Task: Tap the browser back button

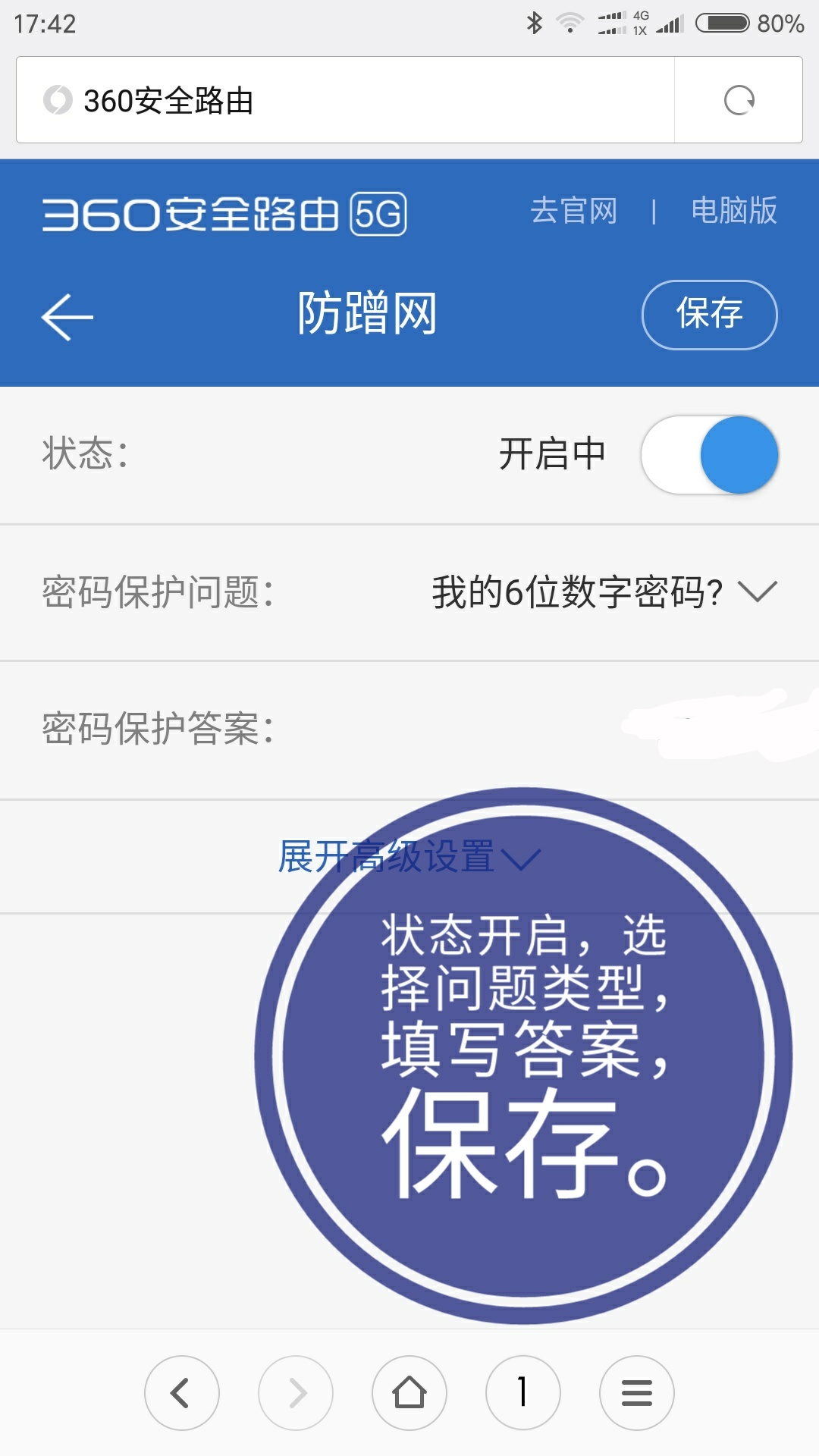Action: 182,1392
